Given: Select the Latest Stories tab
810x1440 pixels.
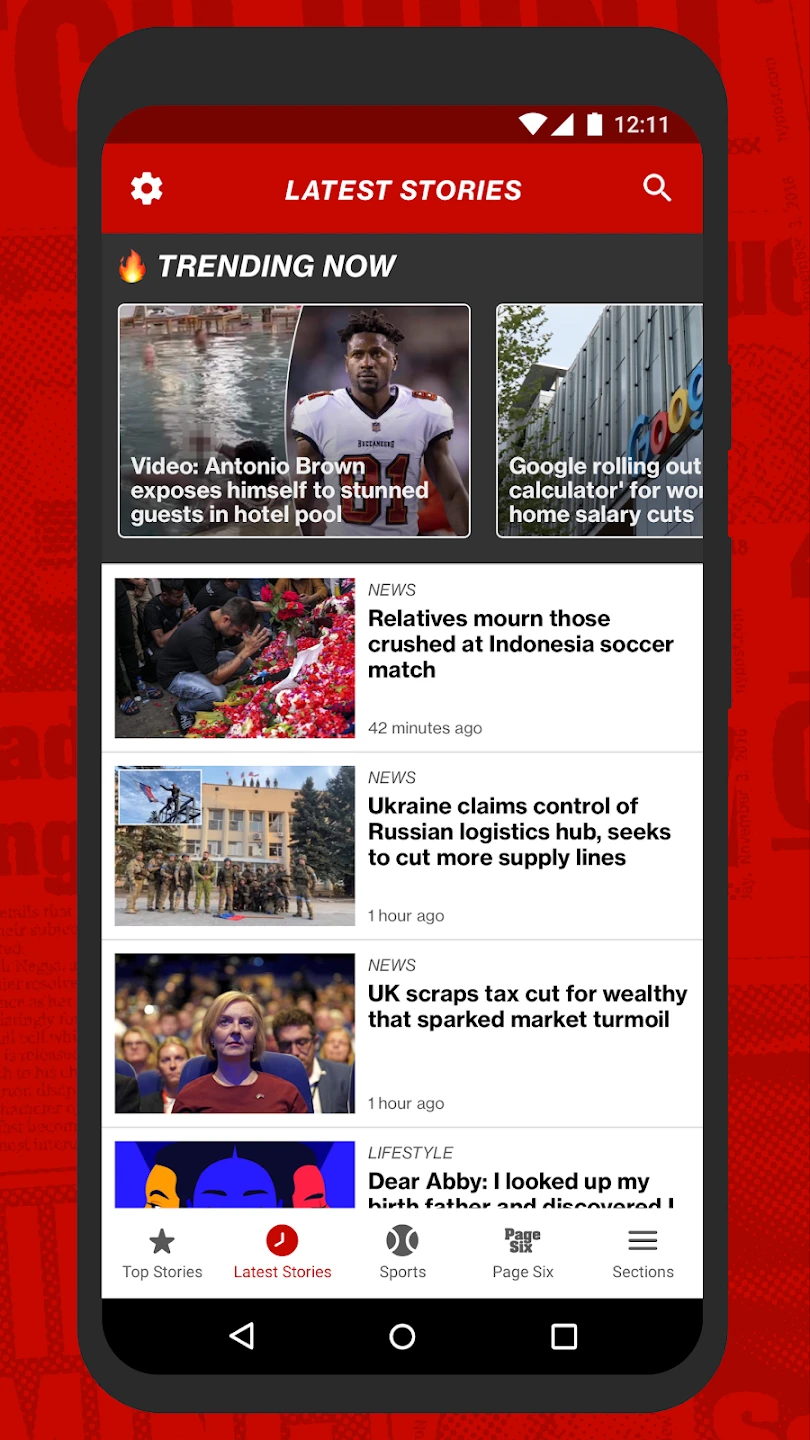Looking at the screenshot, I should pyautogui.click(x=282, y=1254).
